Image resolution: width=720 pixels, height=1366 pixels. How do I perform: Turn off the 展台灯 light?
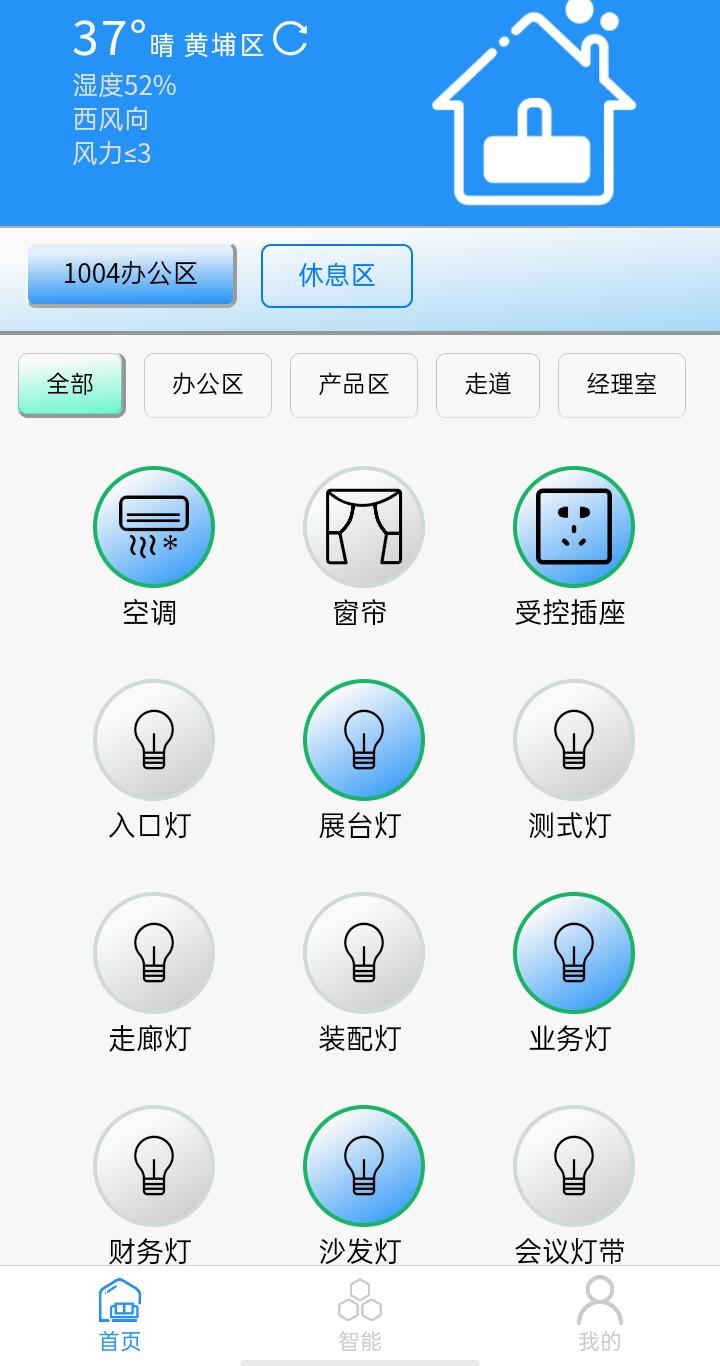pos(364,740)
